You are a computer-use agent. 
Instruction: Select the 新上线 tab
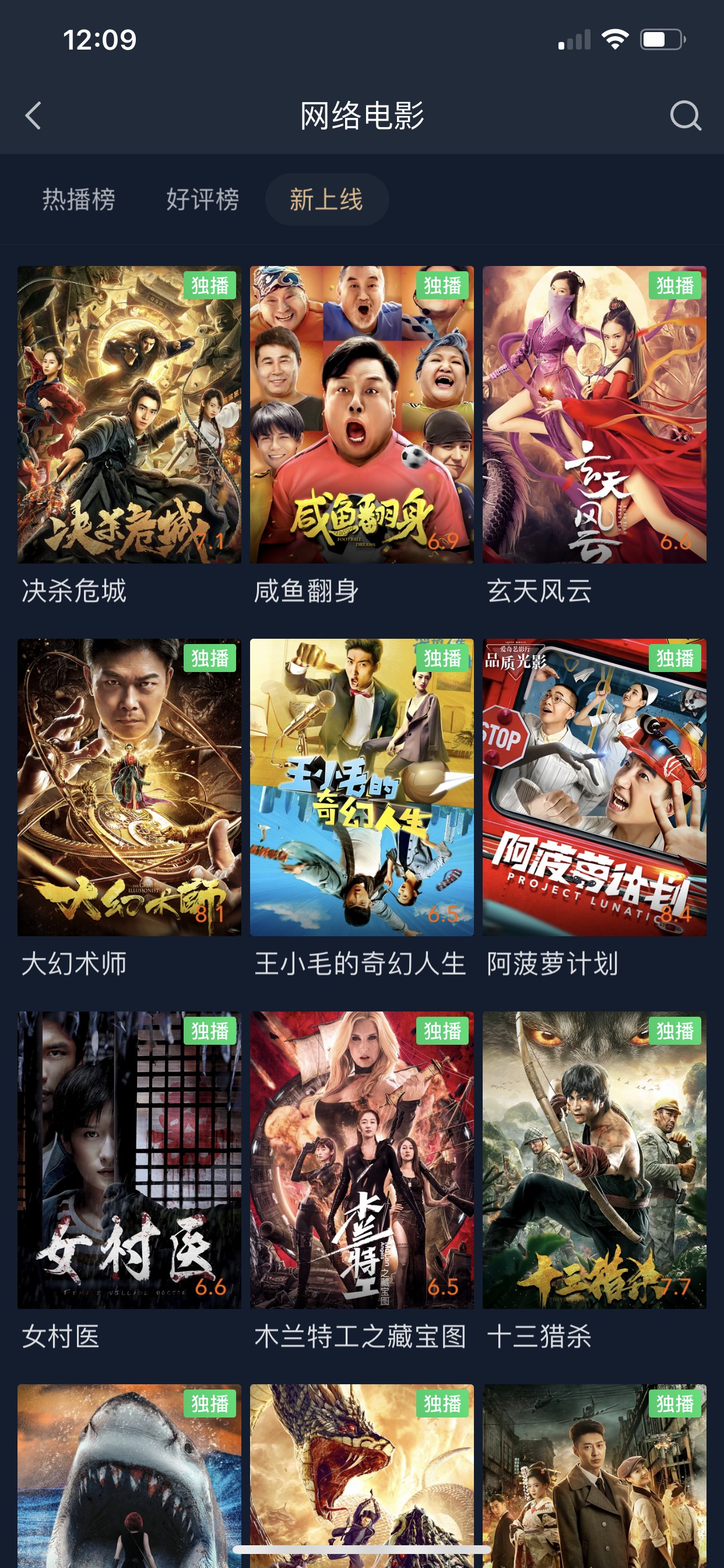326,199
